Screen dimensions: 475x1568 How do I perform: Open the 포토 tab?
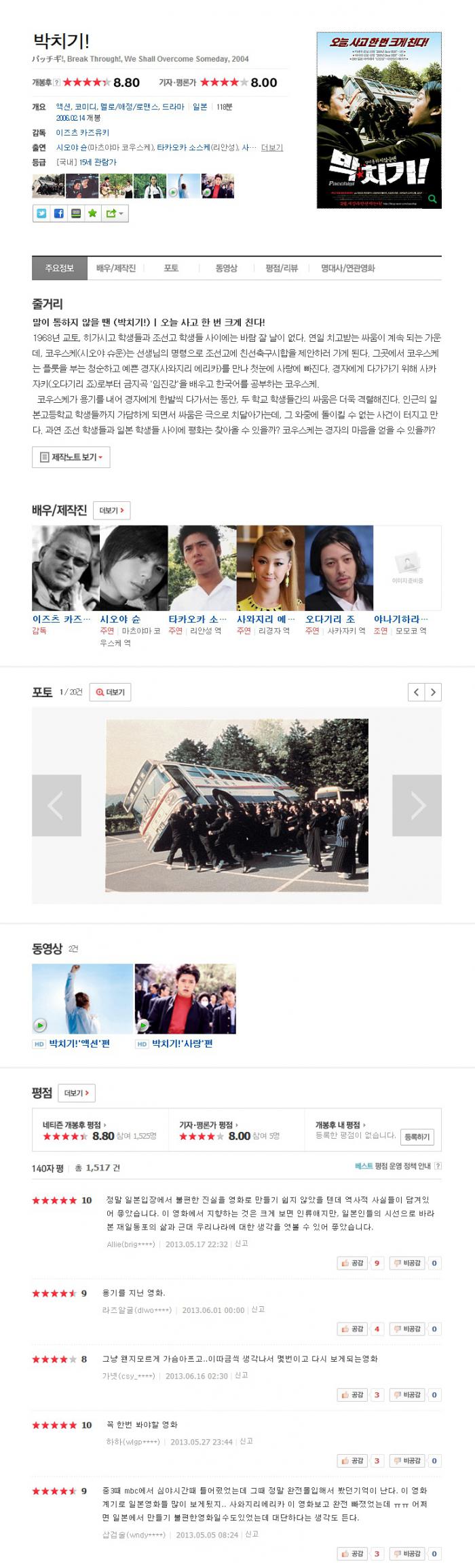[171, 268]
